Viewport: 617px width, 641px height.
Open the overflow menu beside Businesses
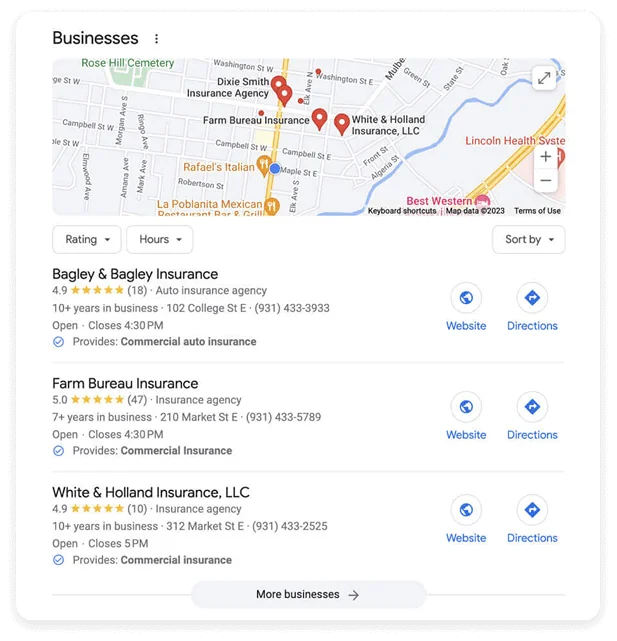tap(156, 39)
